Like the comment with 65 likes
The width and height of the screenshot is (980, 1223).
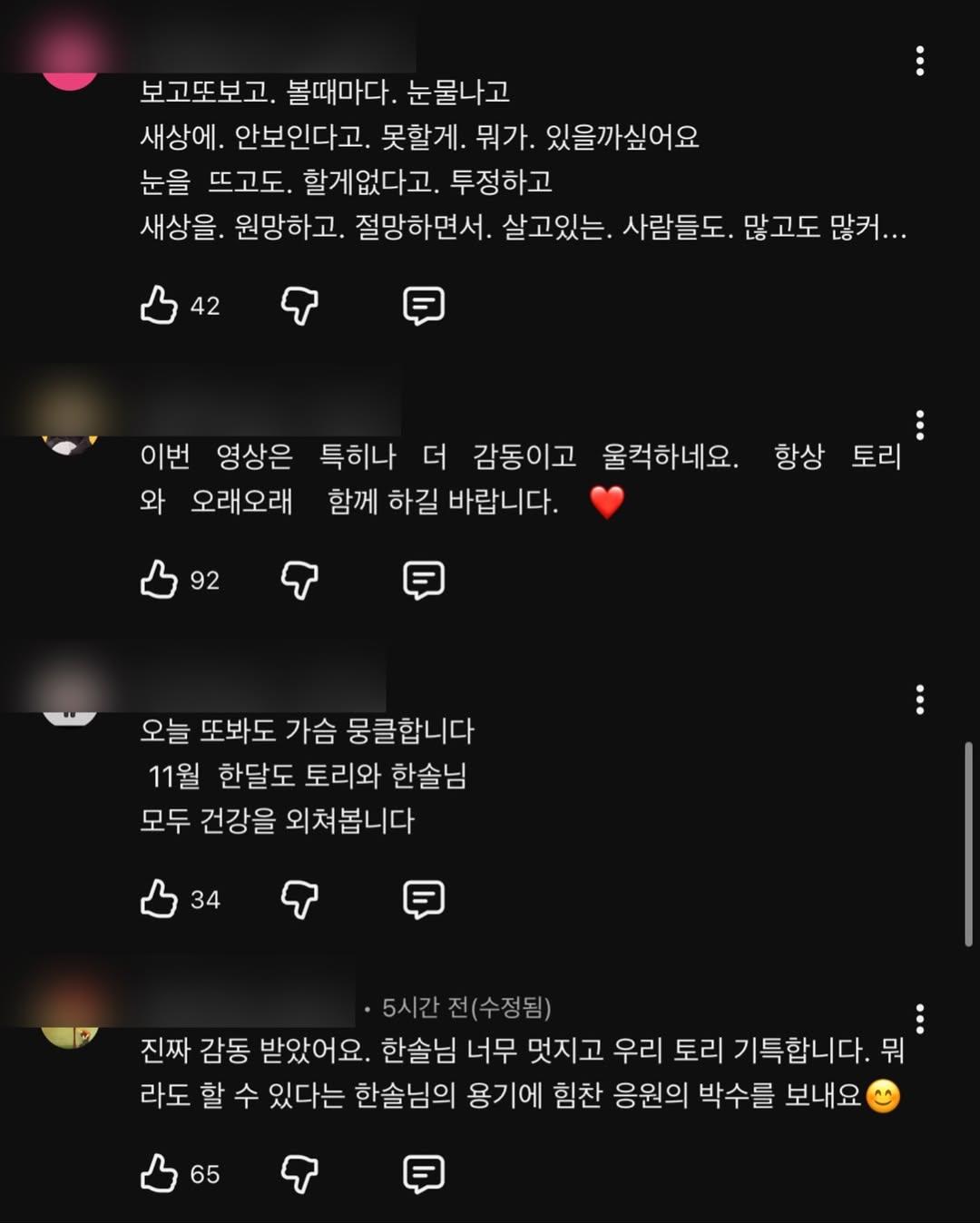click(x=159, y=1174)
